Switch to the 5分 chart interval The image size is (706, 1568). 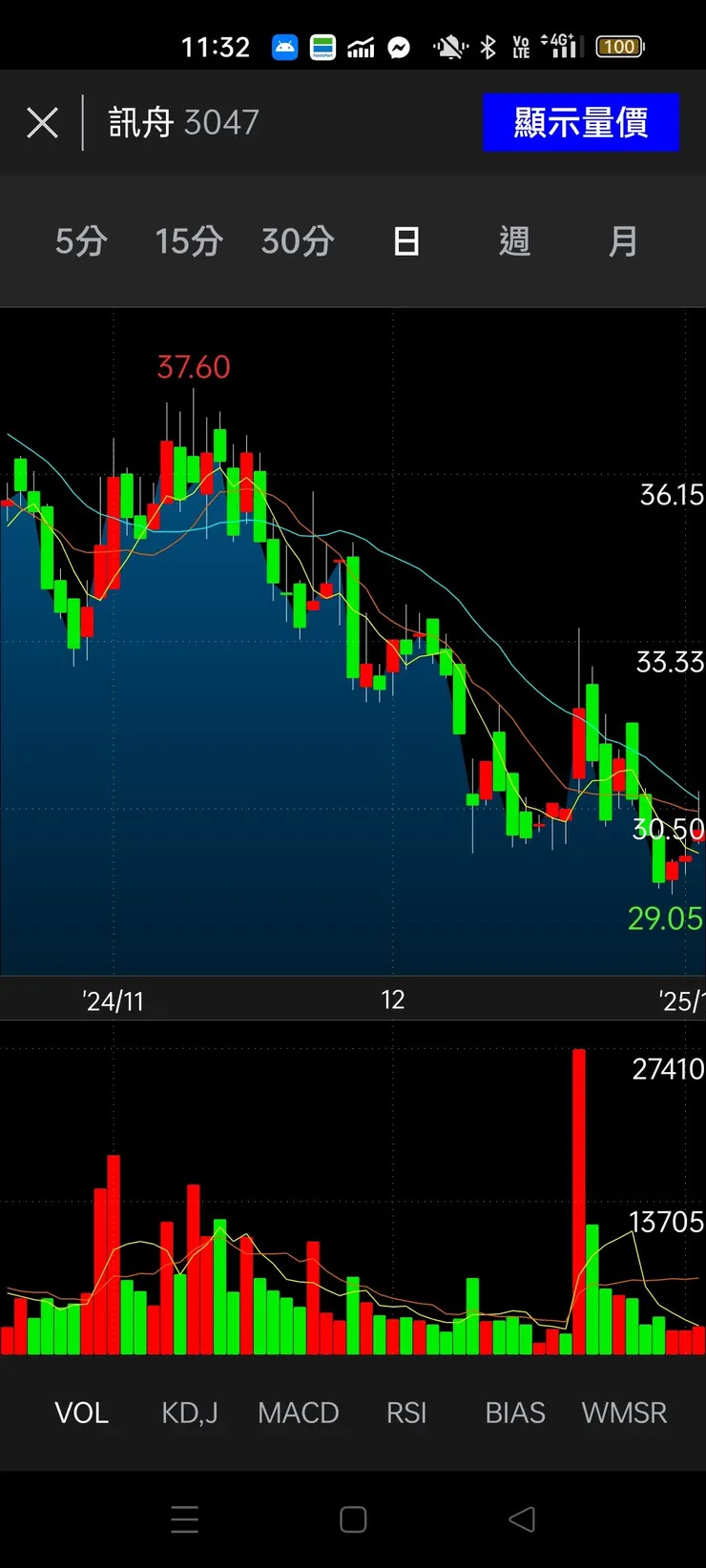click(81, 241)
